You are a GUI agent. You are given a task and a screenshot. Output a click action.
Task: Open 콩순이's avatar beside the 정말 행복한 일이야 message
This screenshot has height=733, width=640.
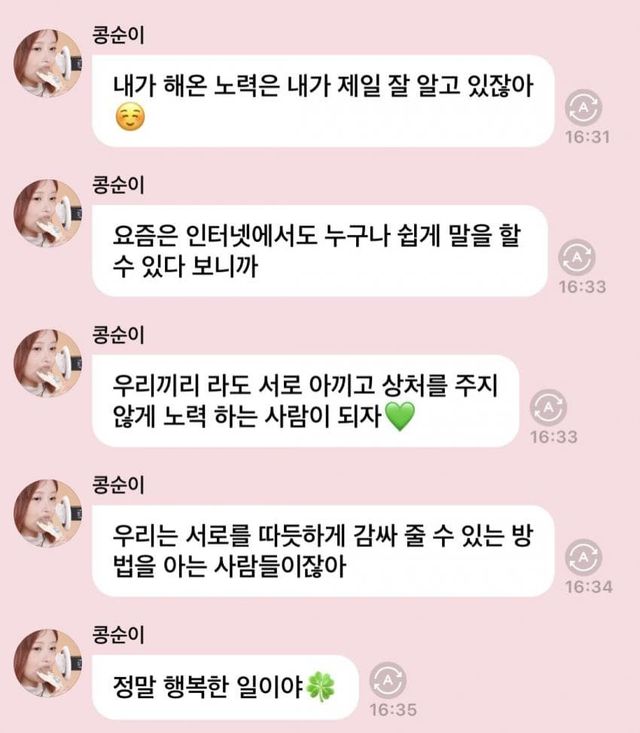pos(47,662)
